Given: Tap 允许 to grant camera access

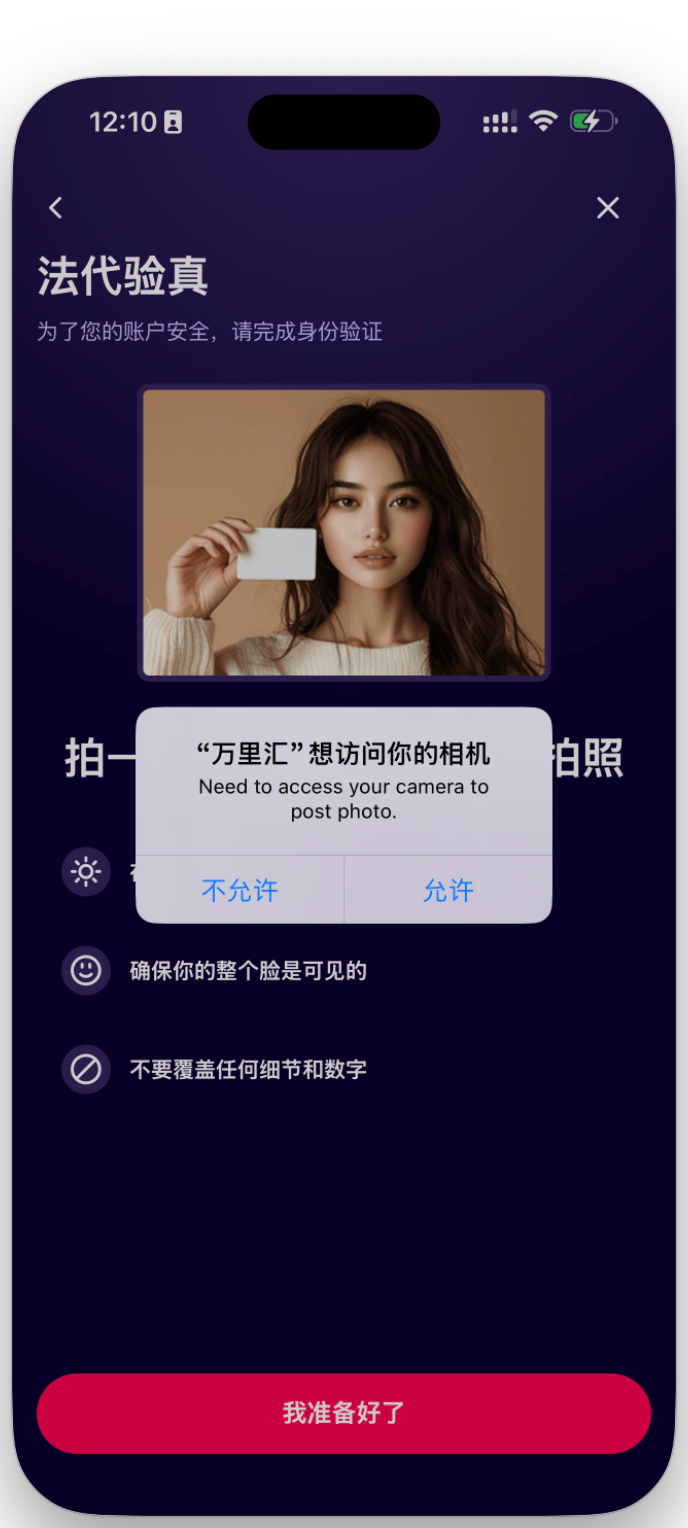Looking at the screenshot, I should tap(448, 890).
